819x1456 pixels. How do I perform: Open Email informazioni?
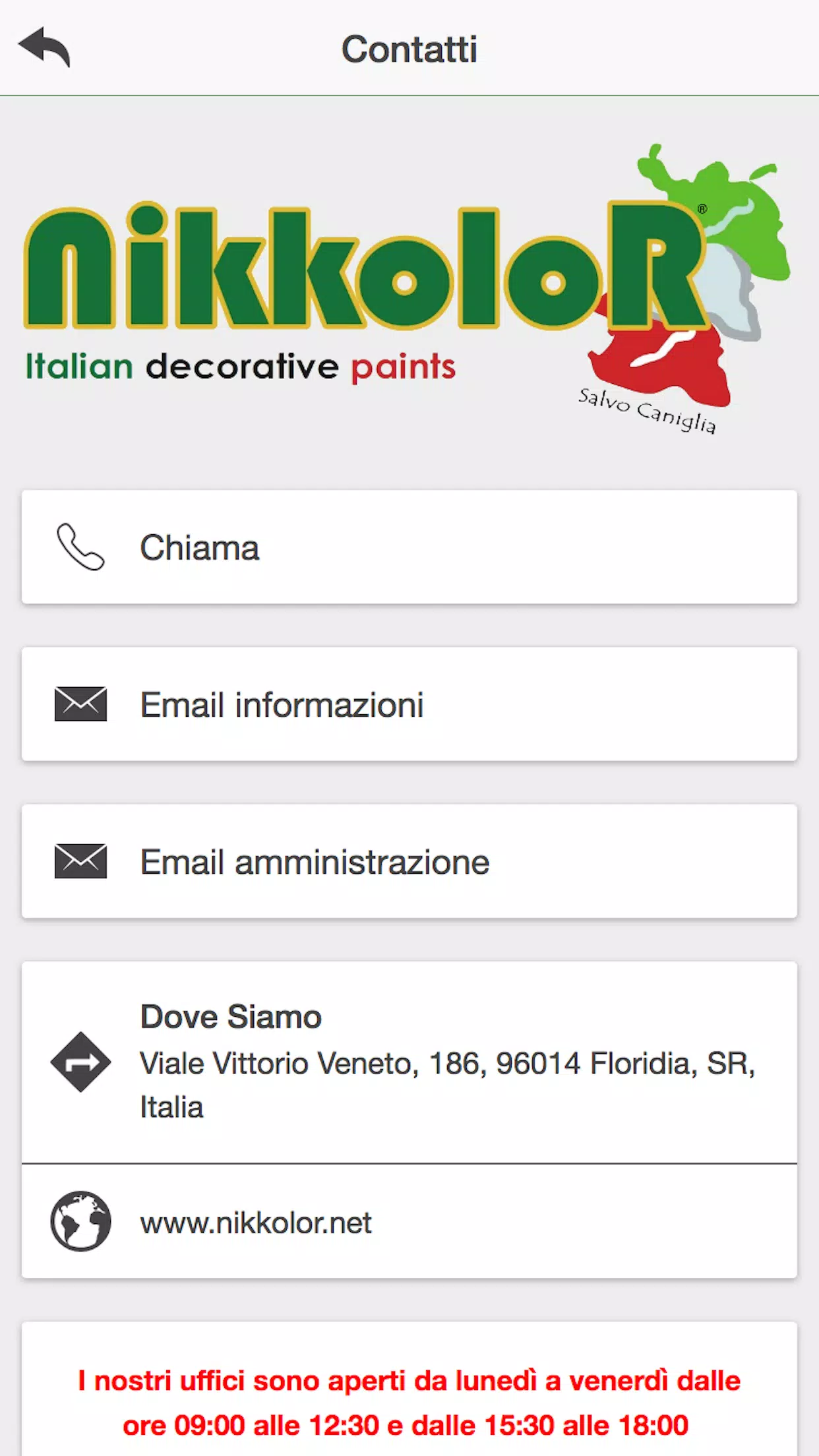[x=409, y=704]
